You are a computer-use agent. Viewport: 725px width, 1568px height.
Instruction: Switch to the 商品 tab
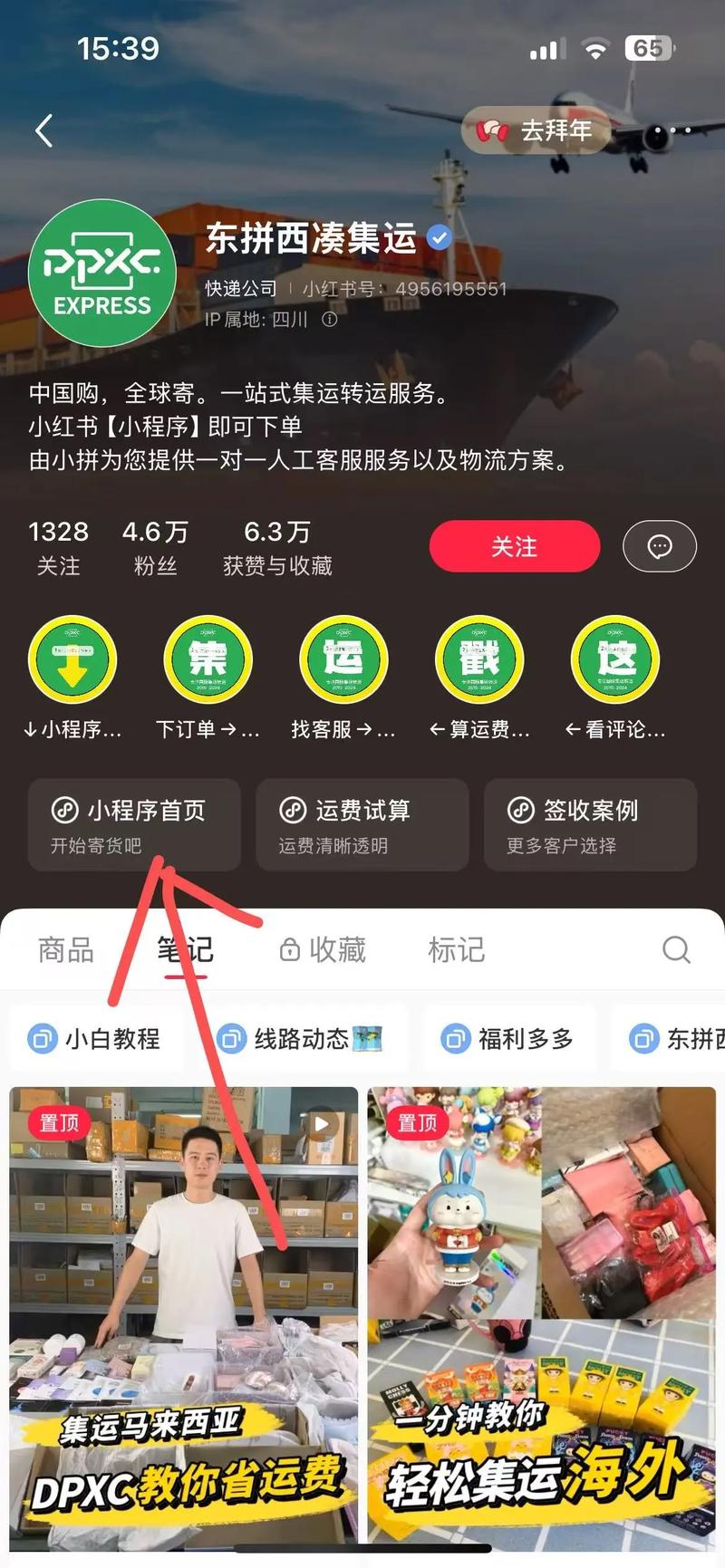click(x=66, y=949)
